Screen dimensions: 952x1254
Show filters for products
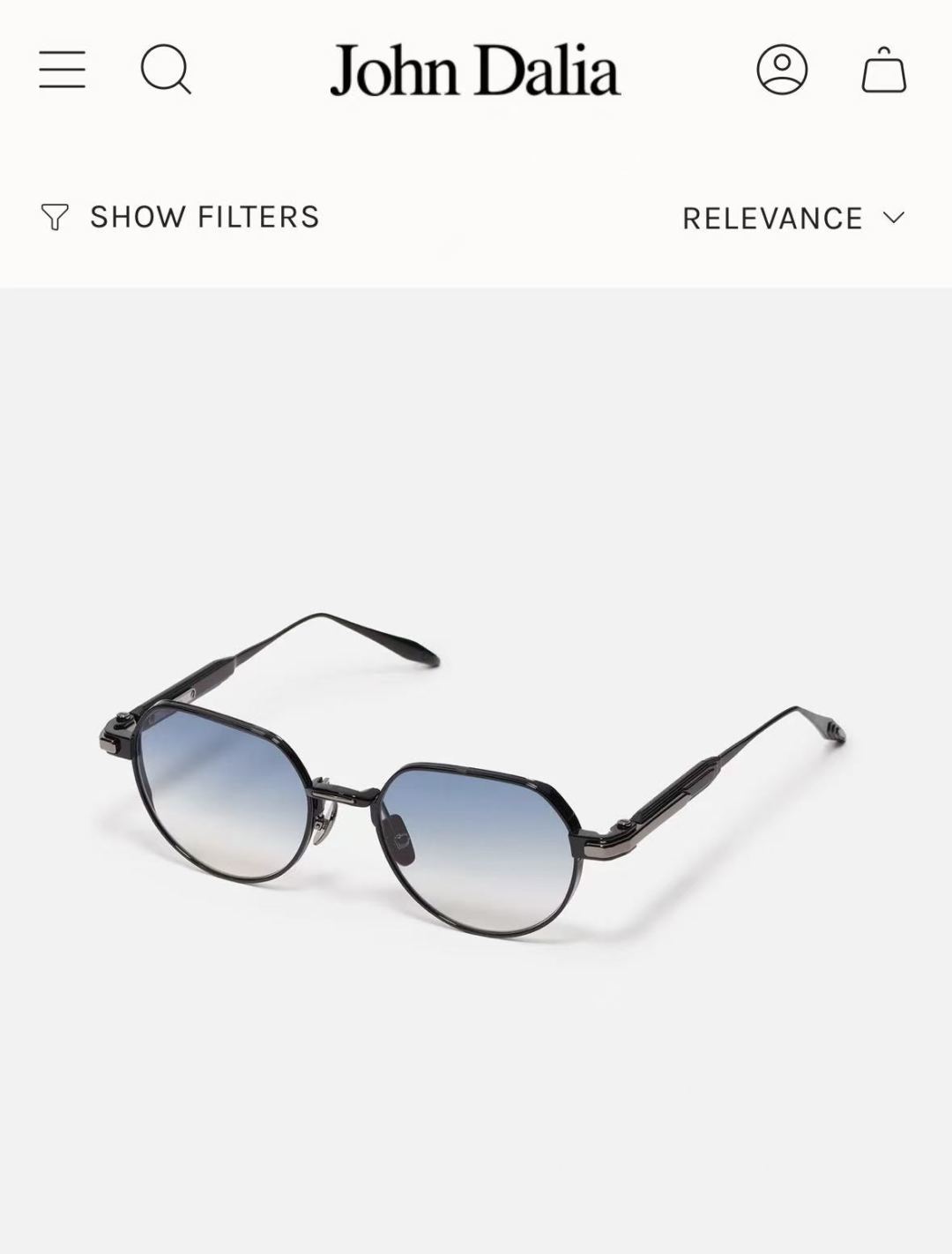click(x=180, y=217)
